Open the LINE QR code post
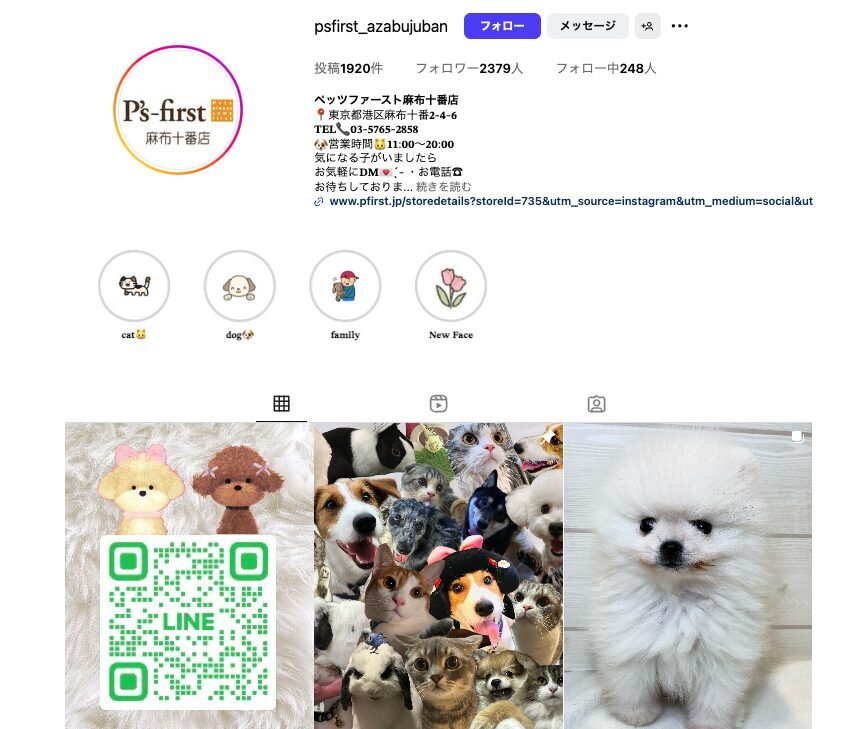Viewport: 867px width, 729px height. 189,575
